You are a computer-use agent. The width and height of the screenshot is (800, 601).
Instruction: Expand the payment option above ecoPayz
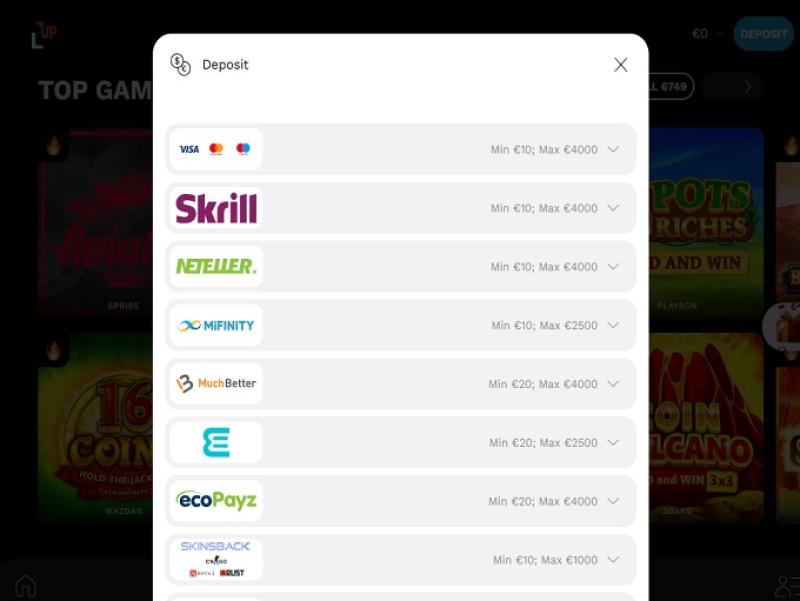[x=613, y=442]
